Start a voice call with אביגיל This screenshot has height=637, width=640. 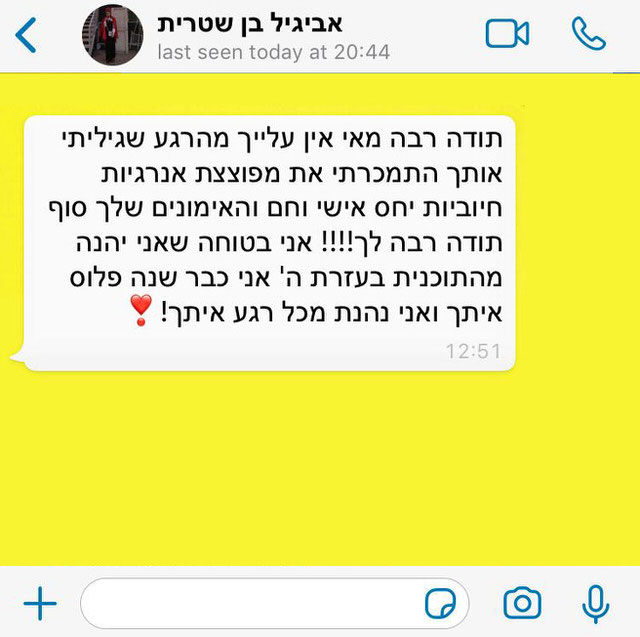click(x=589, y=34)
